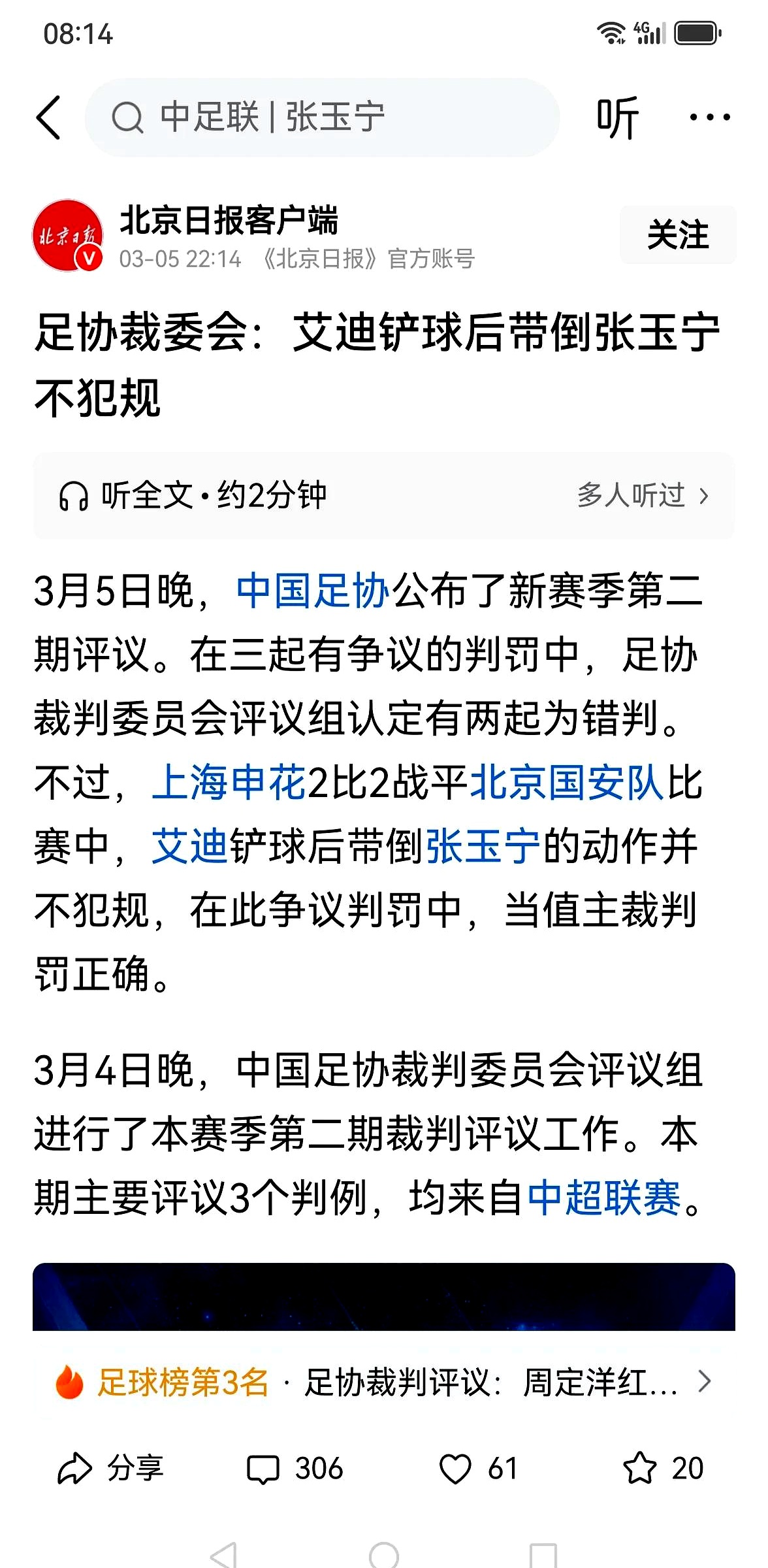Tap the headphones icon to listen to full article

click(74, 495)
